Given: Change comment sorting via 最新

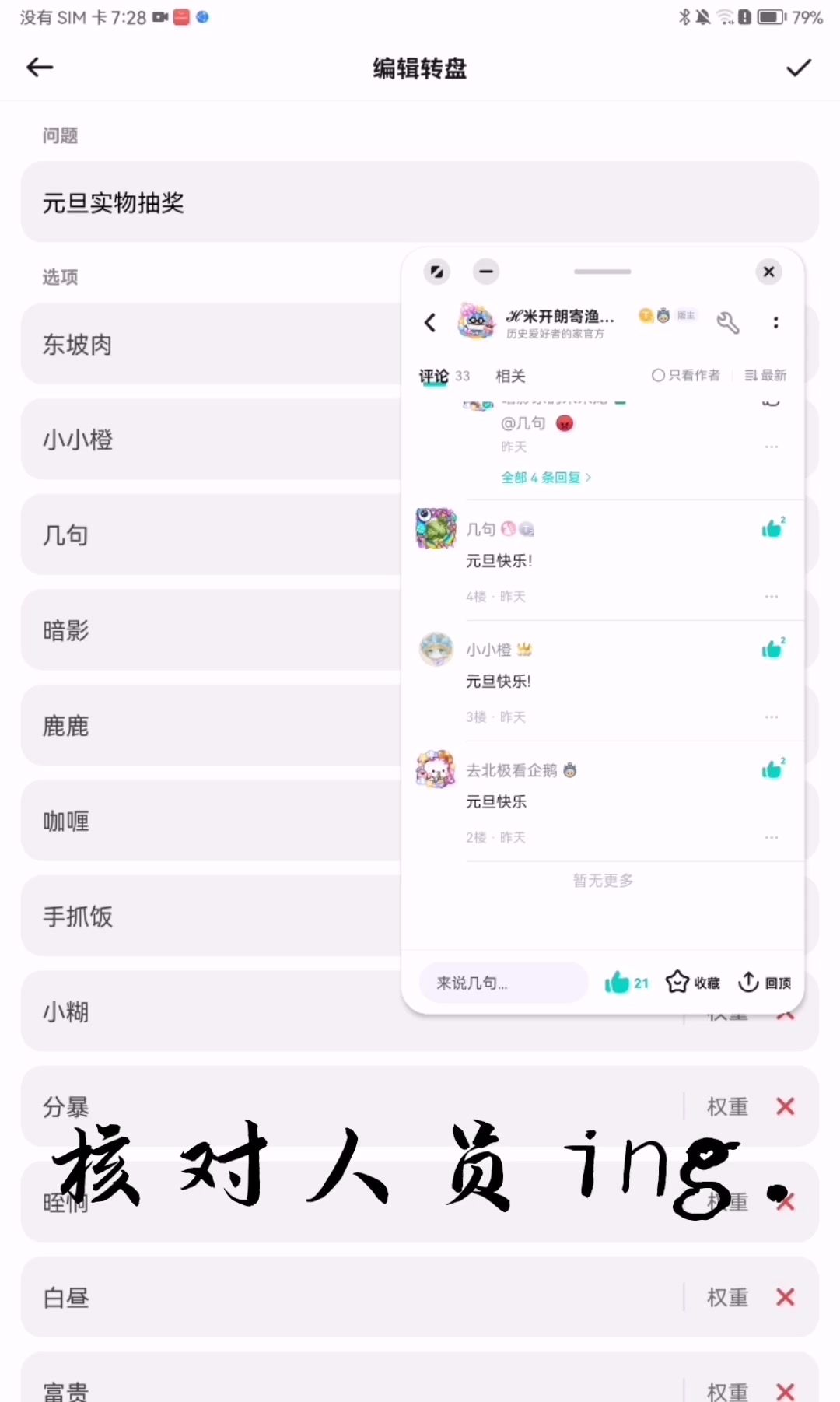Looking at the screenshot, I should pyautogui.click(x=766, y=376).
